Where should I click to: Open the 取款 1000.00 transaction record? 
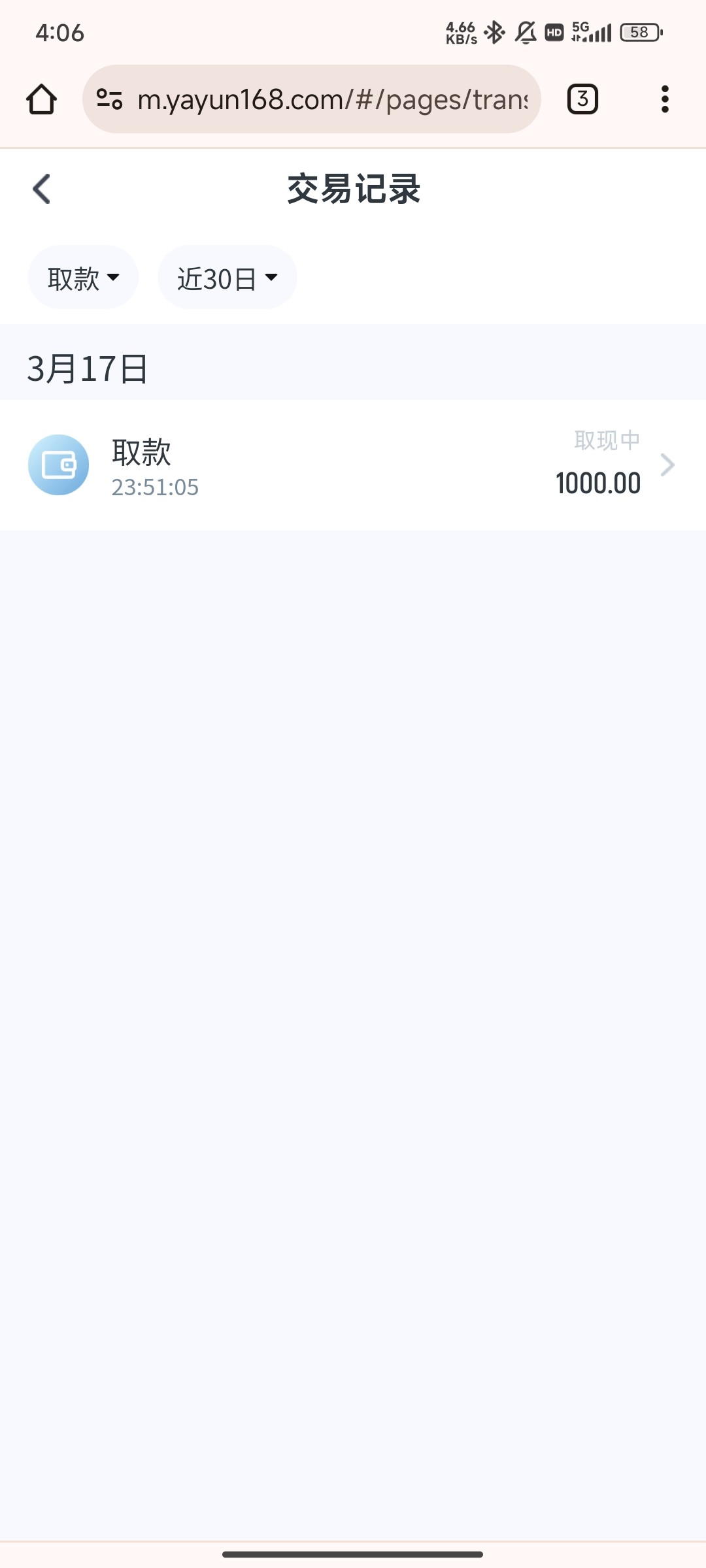(353, 465)
